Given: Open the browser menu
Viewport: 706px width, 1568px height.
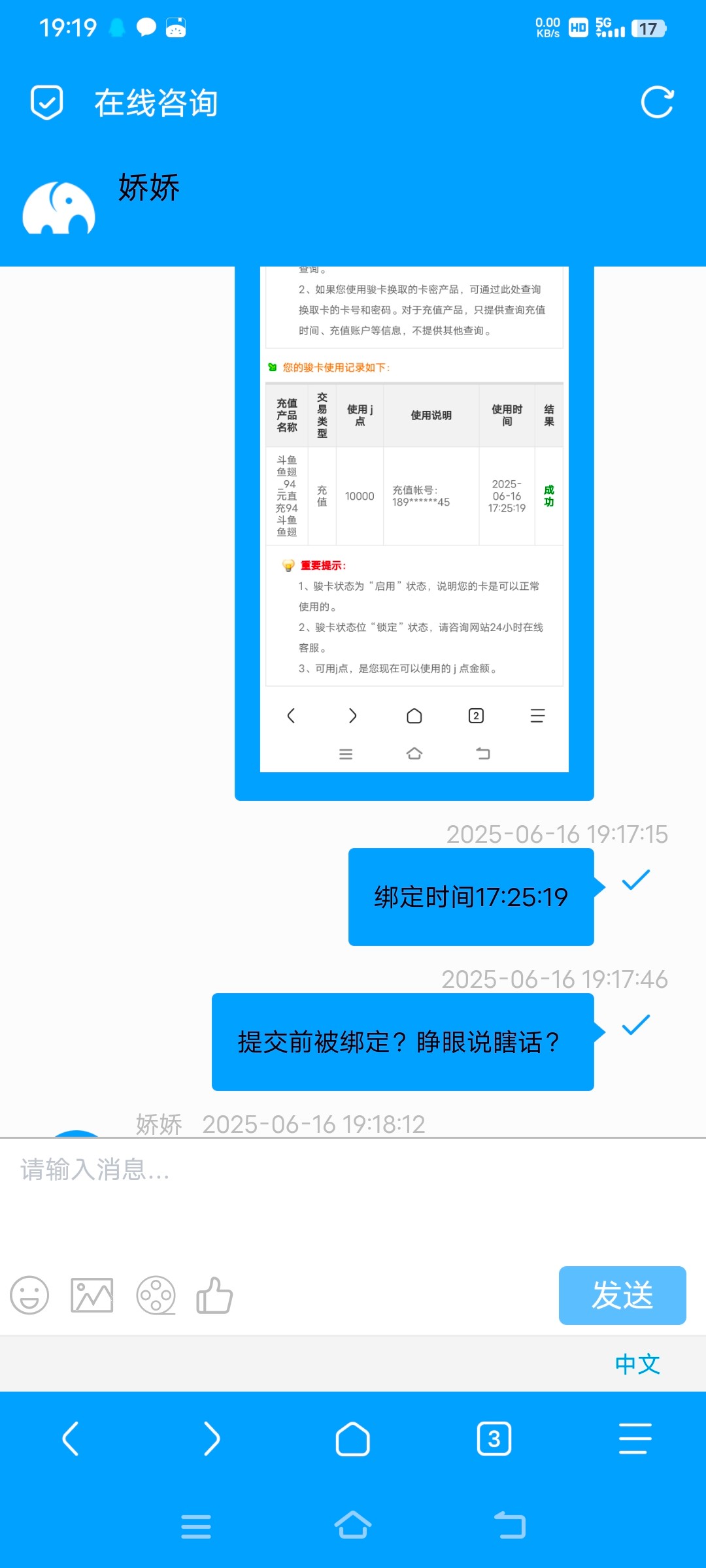Looking at the screenshot, I should (x=635, y=1439).
